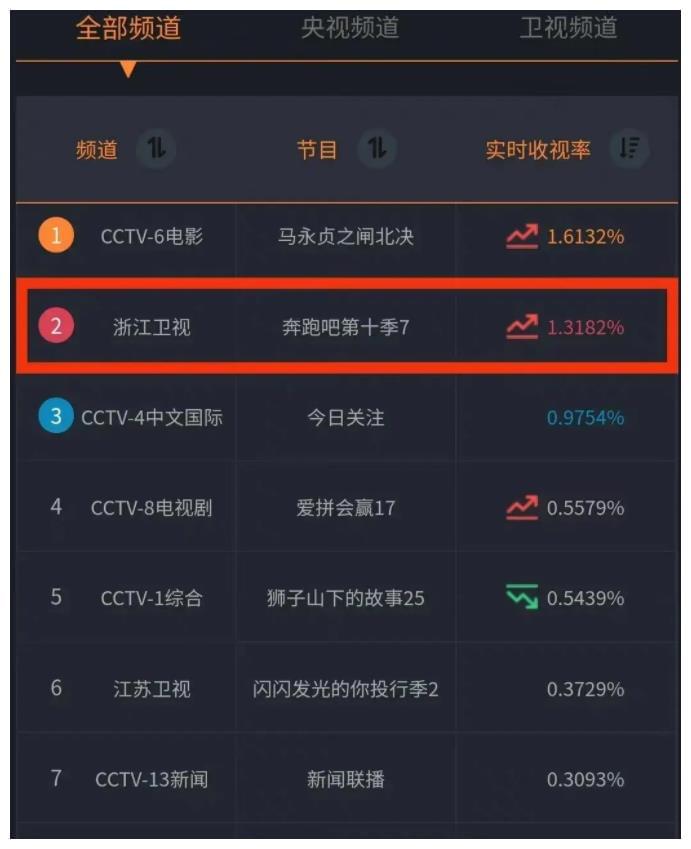
Task: Select the 全部频道 tab
Action: tap(128, 28)
